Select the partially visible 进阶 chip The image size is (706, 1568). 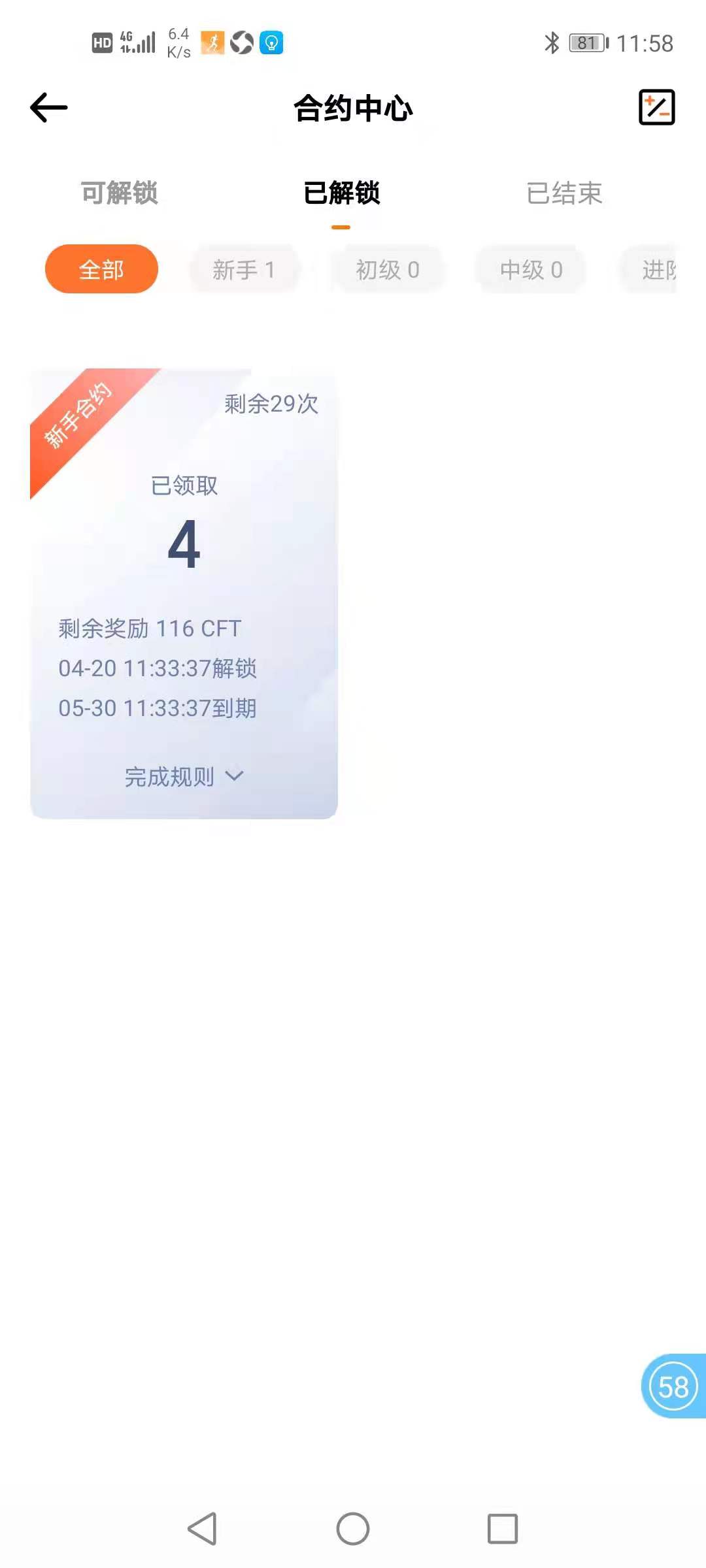(x=657, y=269)
